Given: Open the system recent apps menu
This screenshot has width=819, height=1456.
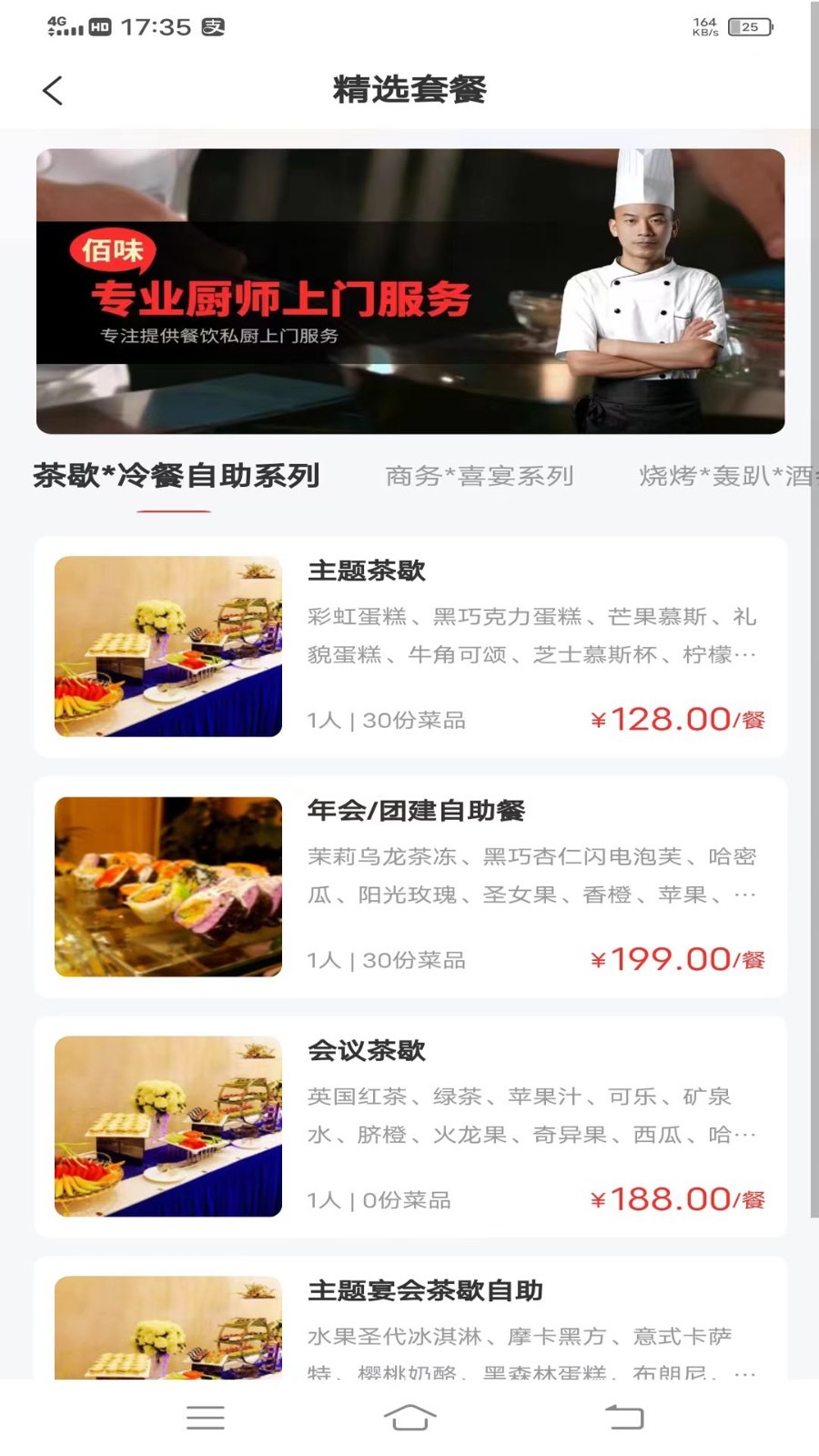Looking at the screenshot, I should click(x=205, y=1417).
